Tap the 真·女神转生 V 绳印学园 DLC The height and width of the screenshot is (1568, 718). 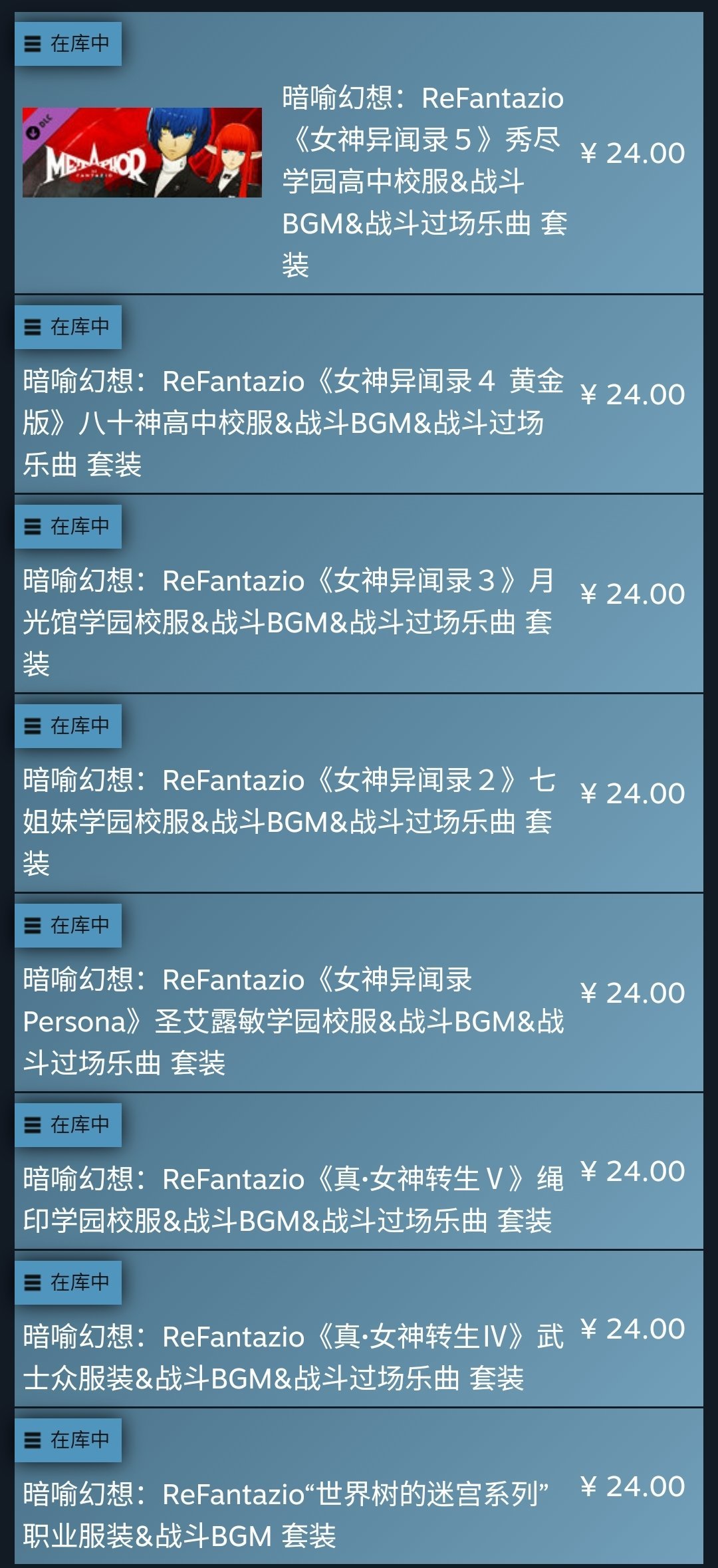[293, 1200]
